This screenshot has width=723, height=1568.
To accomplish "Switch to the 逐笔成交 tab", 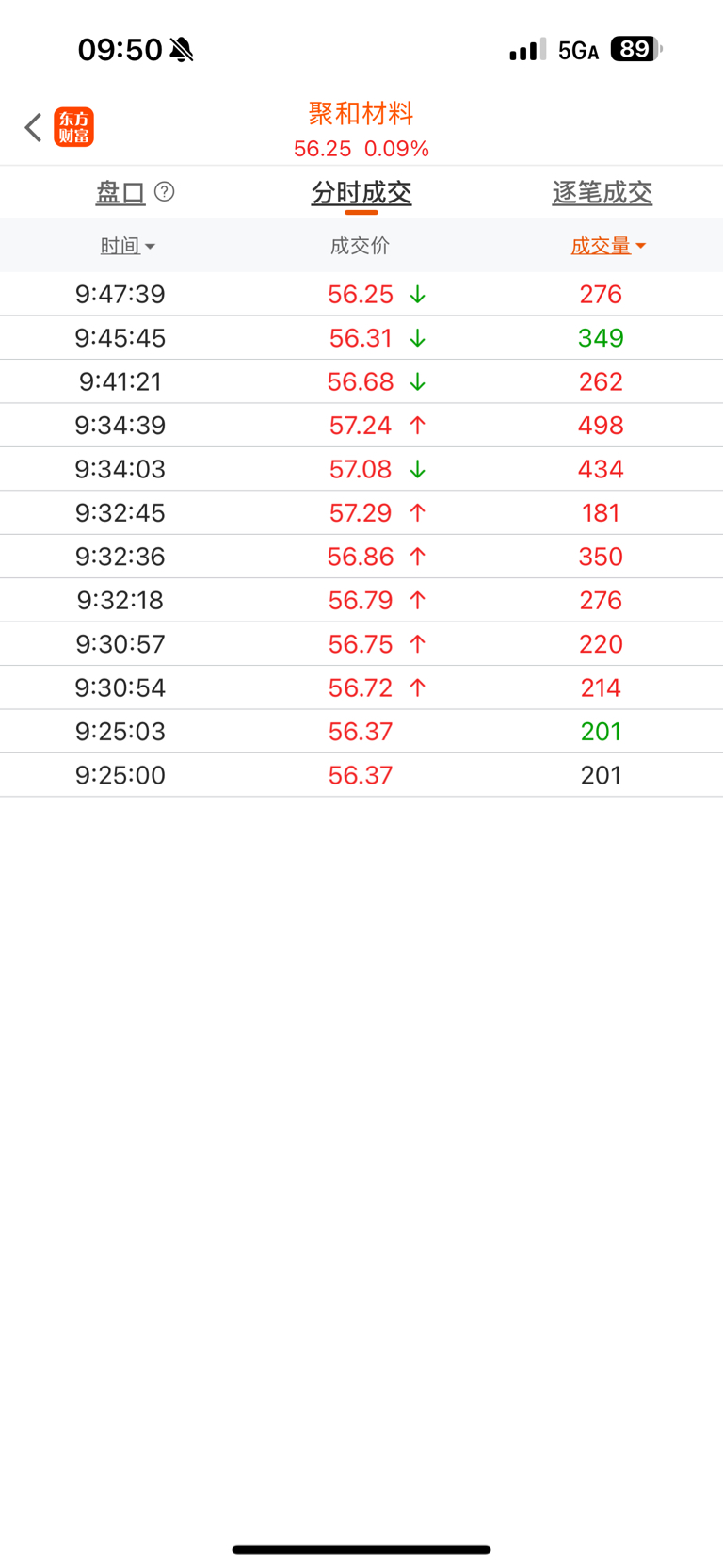I will [602, 193].
